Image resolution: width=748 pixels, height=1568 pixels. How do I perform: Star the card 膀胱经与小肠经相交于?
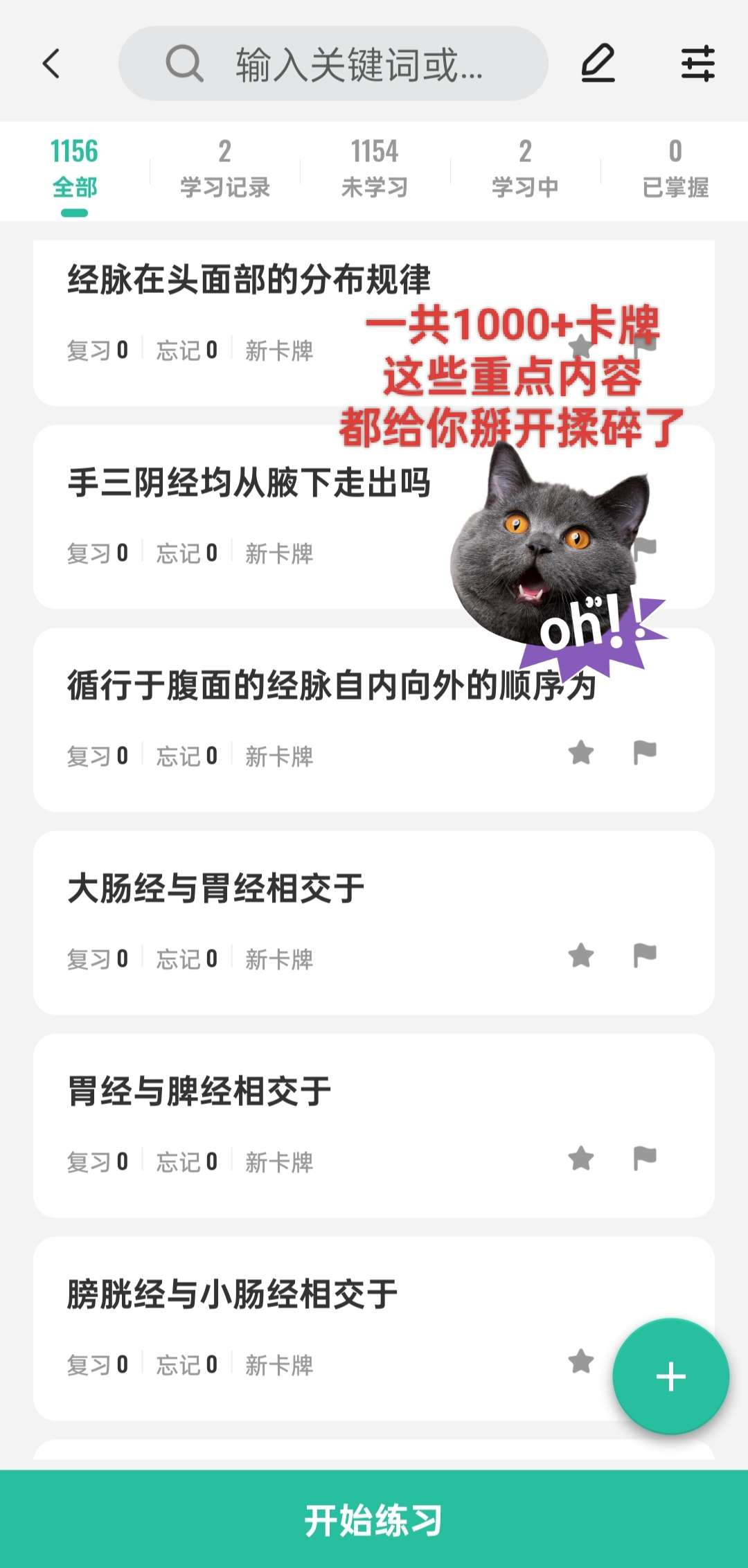(x=581, y=1362)
